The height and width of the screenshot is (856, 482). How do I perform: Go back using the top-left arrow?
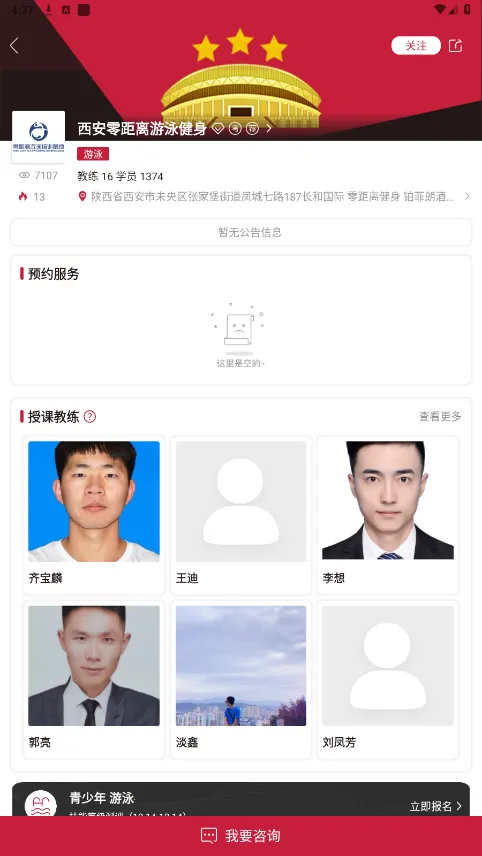tap(14, 46)
